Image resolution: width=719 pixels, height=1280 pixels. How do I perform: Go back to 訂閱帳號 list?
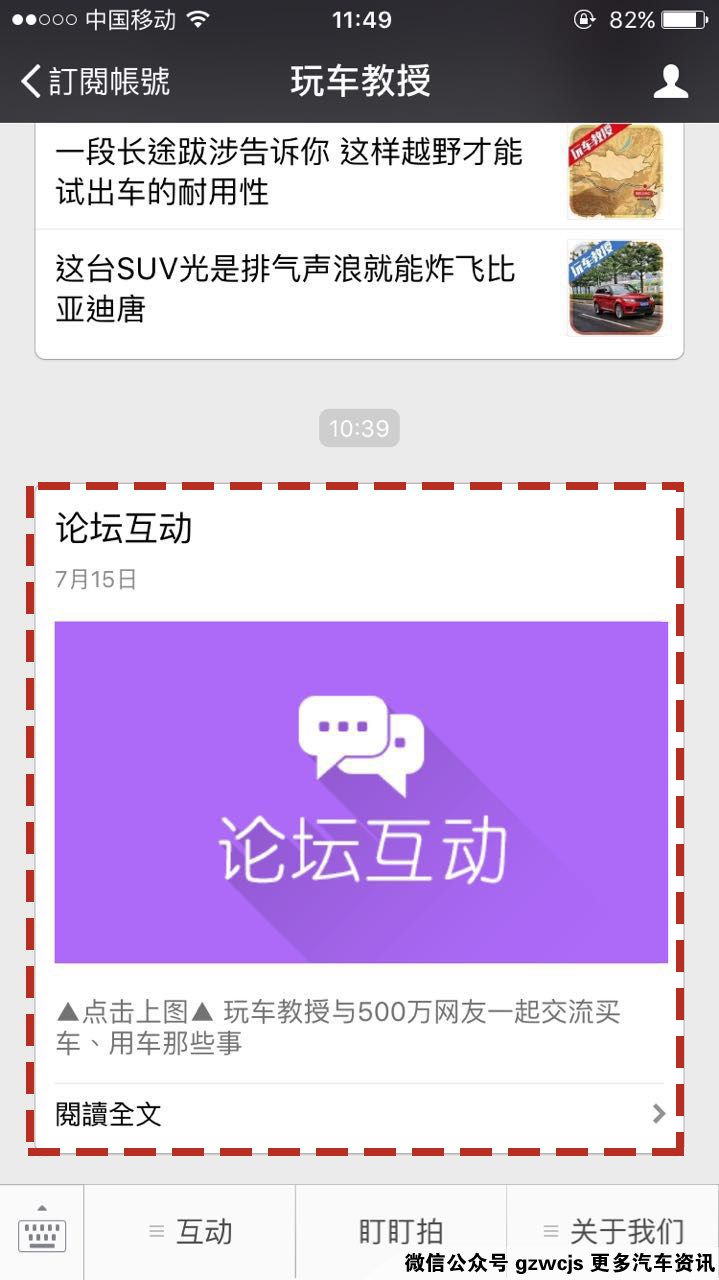click(x=97, y=81)
